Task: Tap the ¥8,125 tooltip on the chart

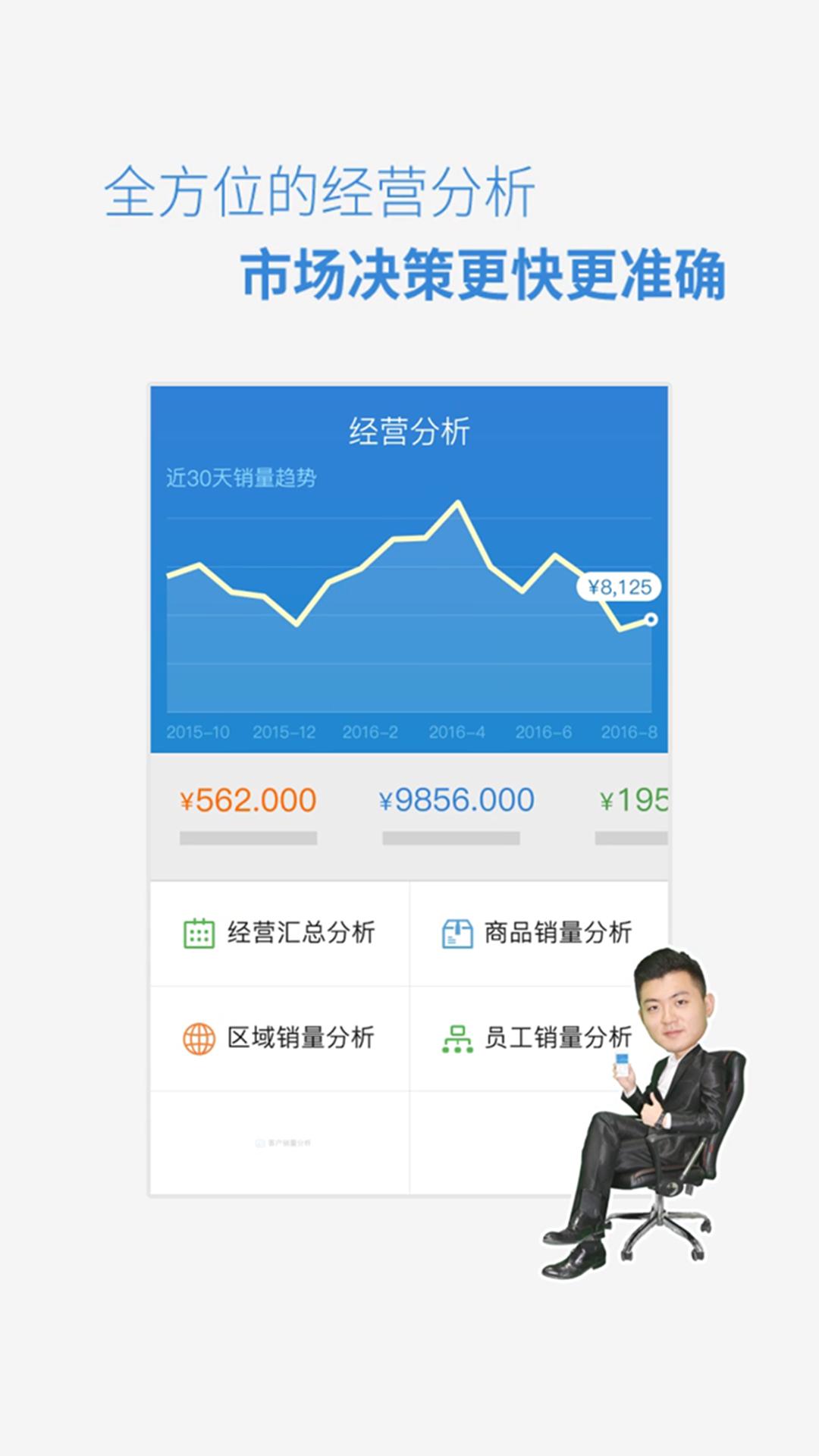Action: tap(620, 585)
